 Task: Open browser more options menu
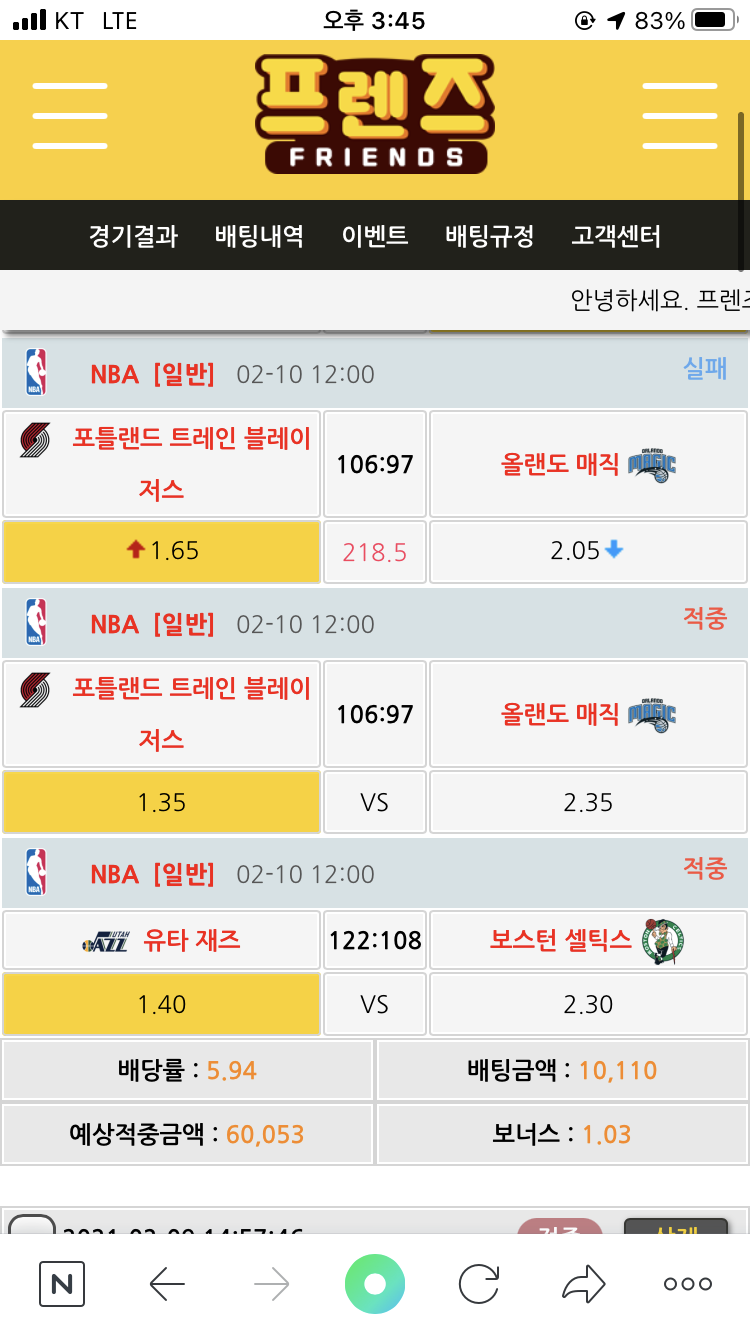(x=688, y=1284)
